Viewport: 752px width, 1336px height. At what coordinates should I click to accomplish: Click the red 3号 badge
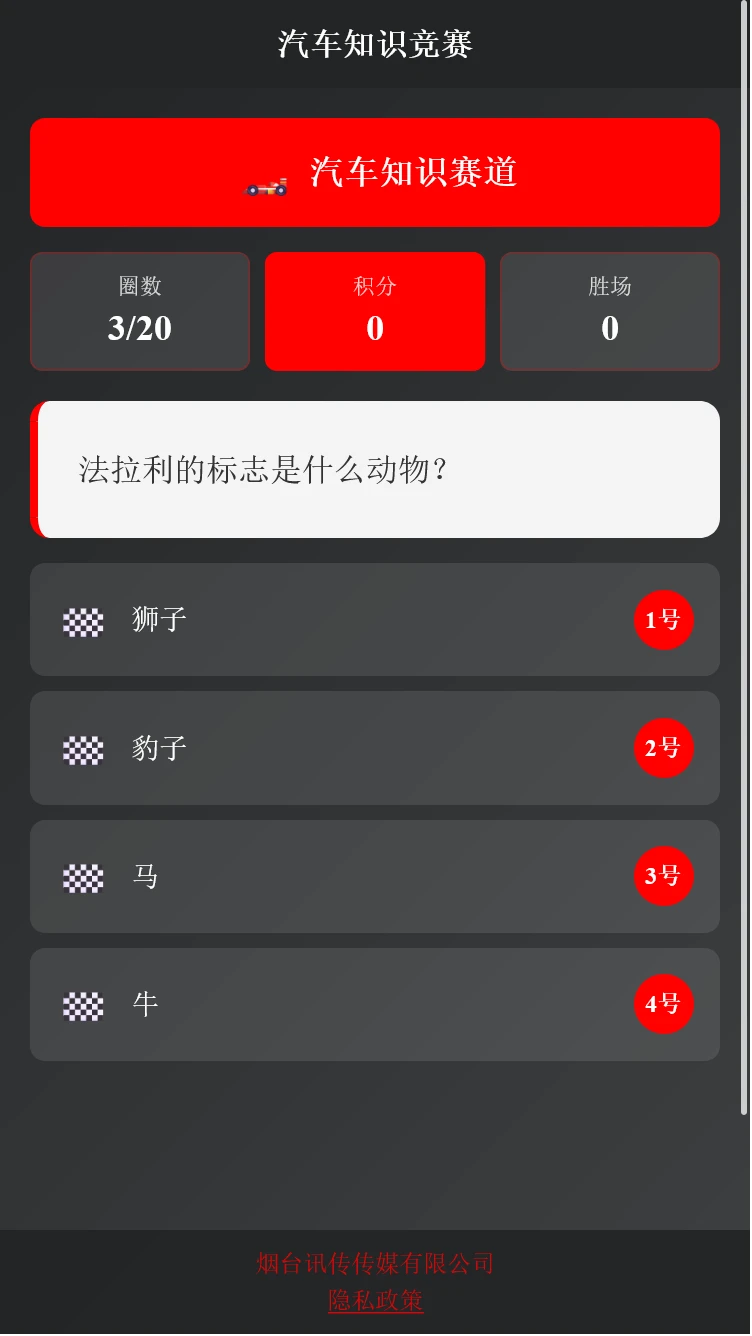(664, 877)
